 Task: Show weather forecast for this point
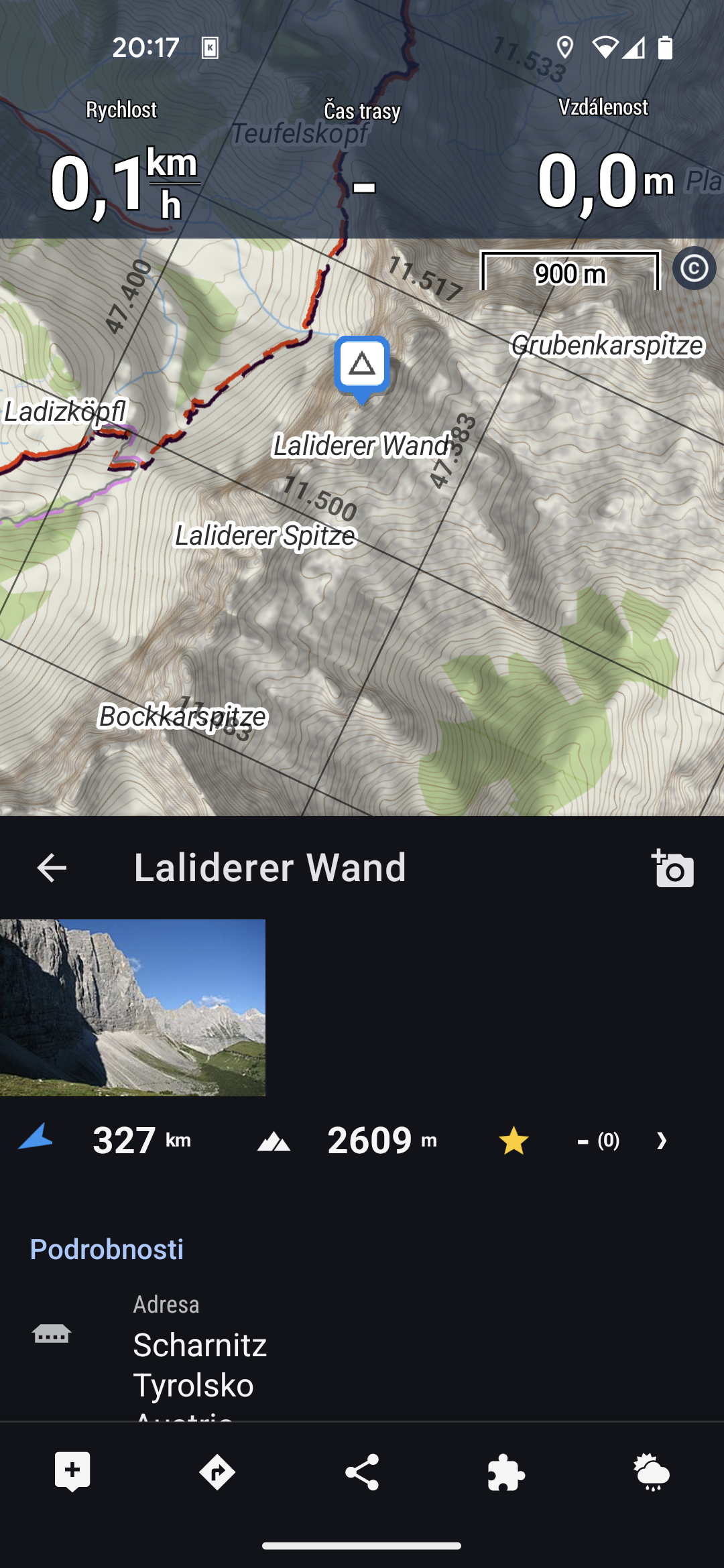(652, 1472)
